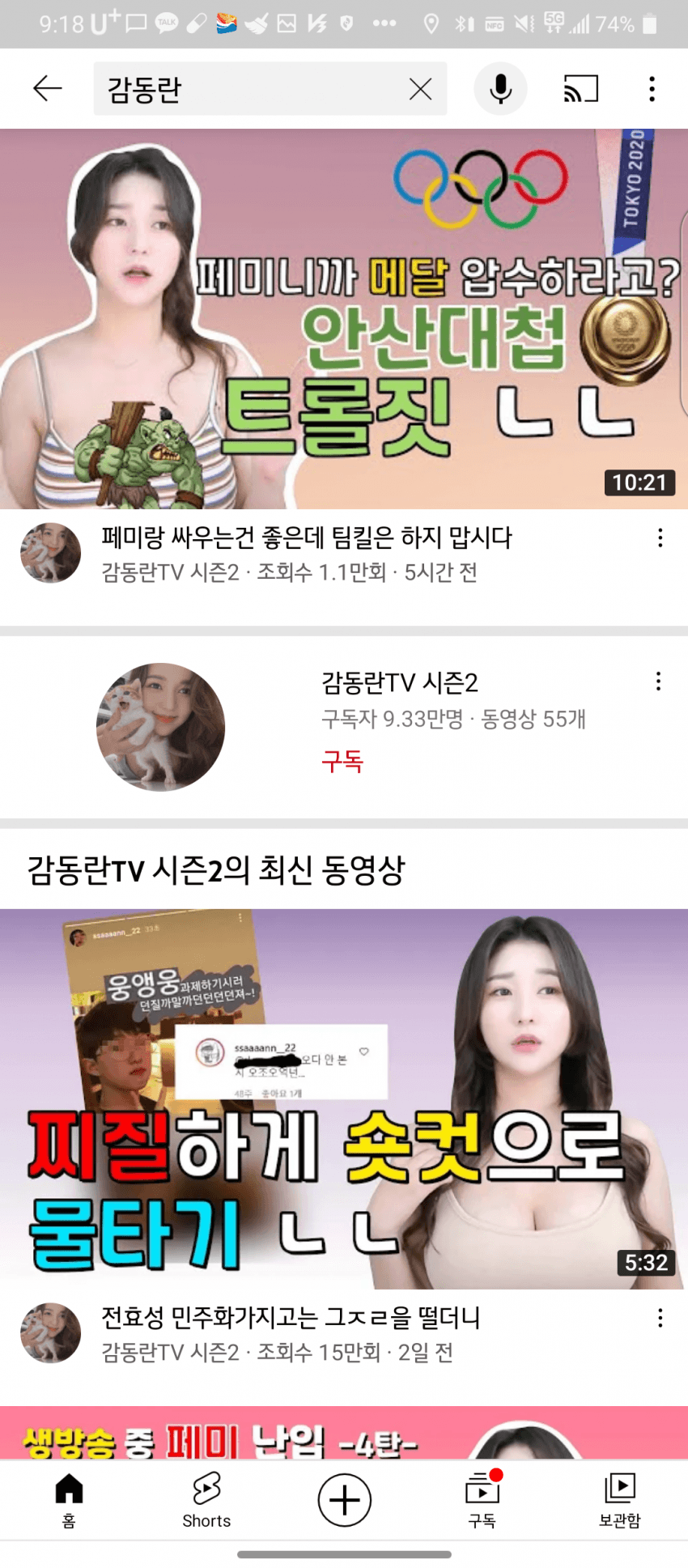Screen dimensions: 688x1568
Task: Play the 10:21 안산대첩 video
Action: [x=344, y=318]
